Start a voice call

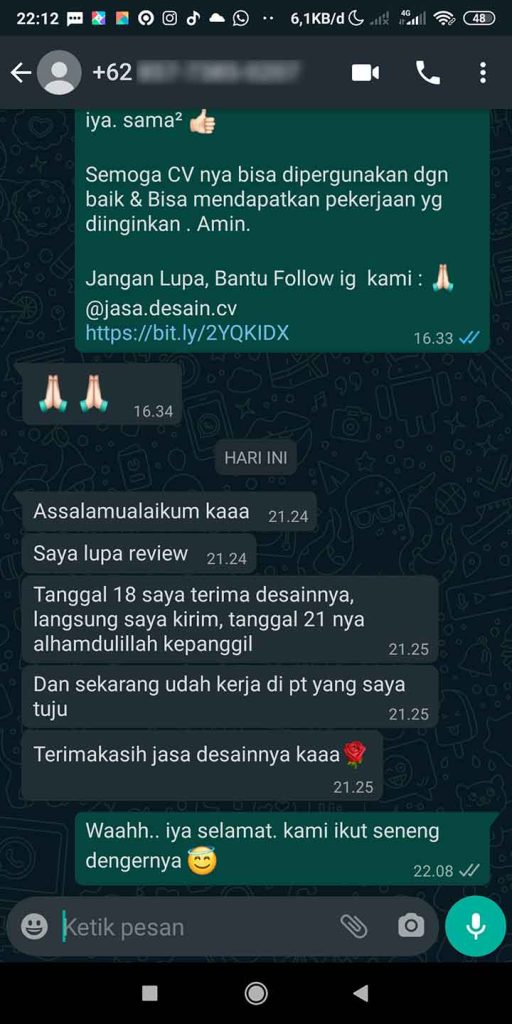pos(428,72)
